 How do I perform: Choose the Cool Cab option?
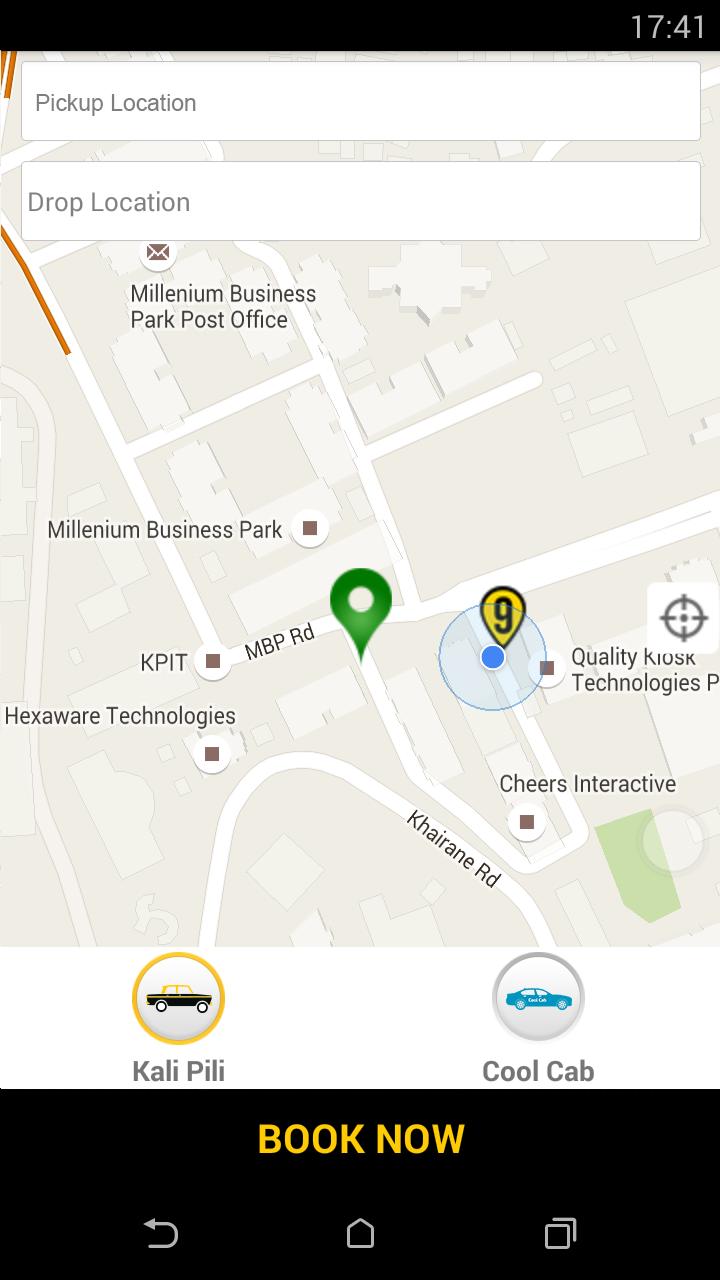(538, 999)
